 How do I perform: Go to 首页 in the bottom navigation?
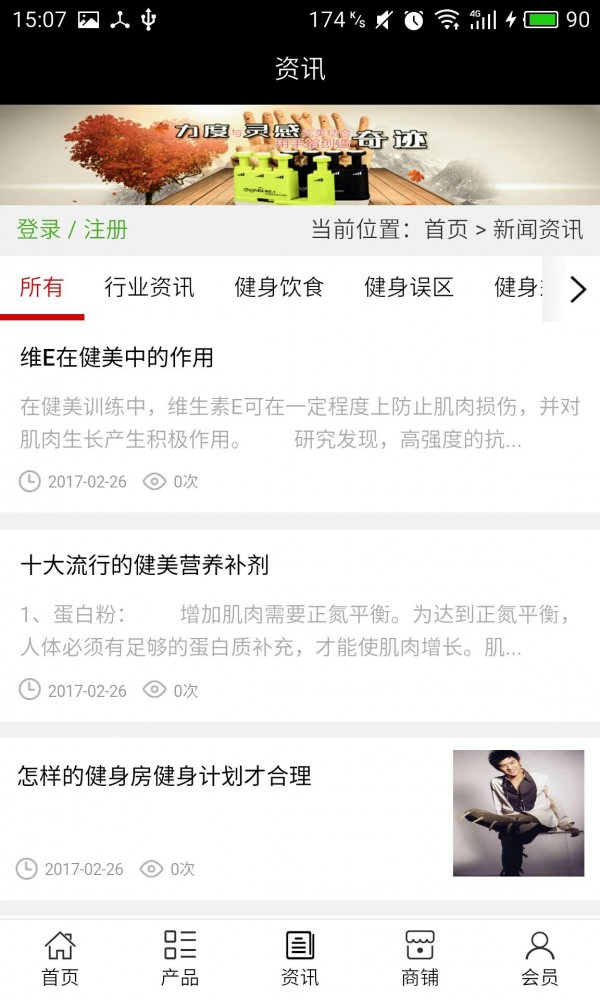pos(60,958)
